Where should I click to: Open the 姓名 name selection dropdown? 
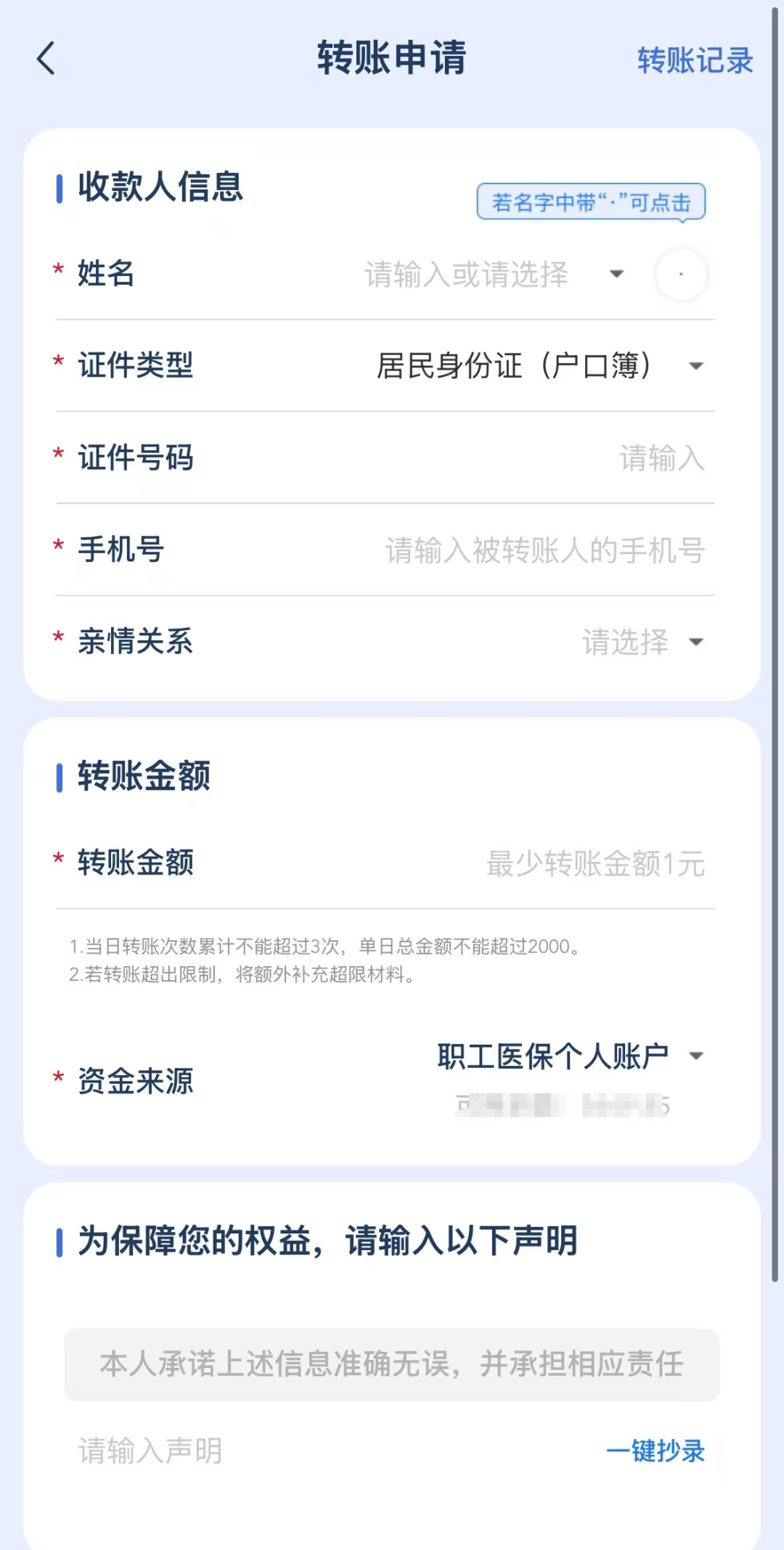(616, 275)
